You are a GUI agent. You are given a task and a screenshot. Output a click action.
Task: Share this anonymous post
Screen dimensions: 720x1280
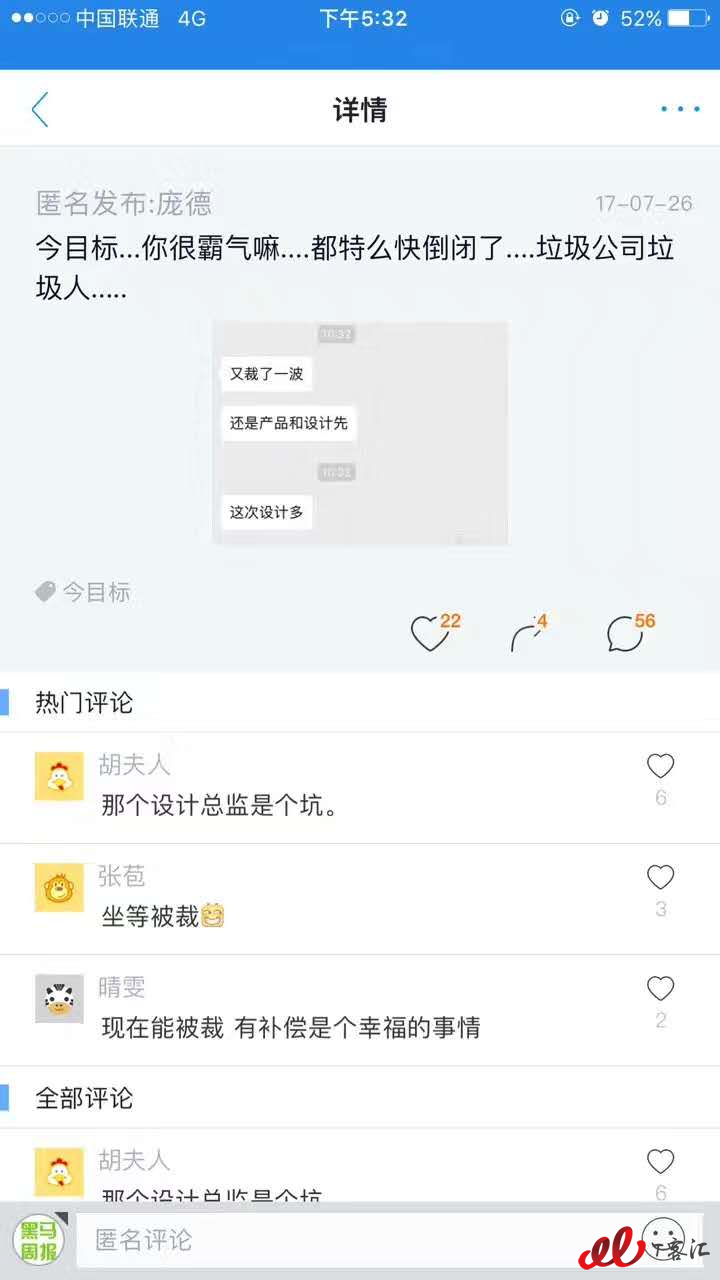[x=527, y=635]
